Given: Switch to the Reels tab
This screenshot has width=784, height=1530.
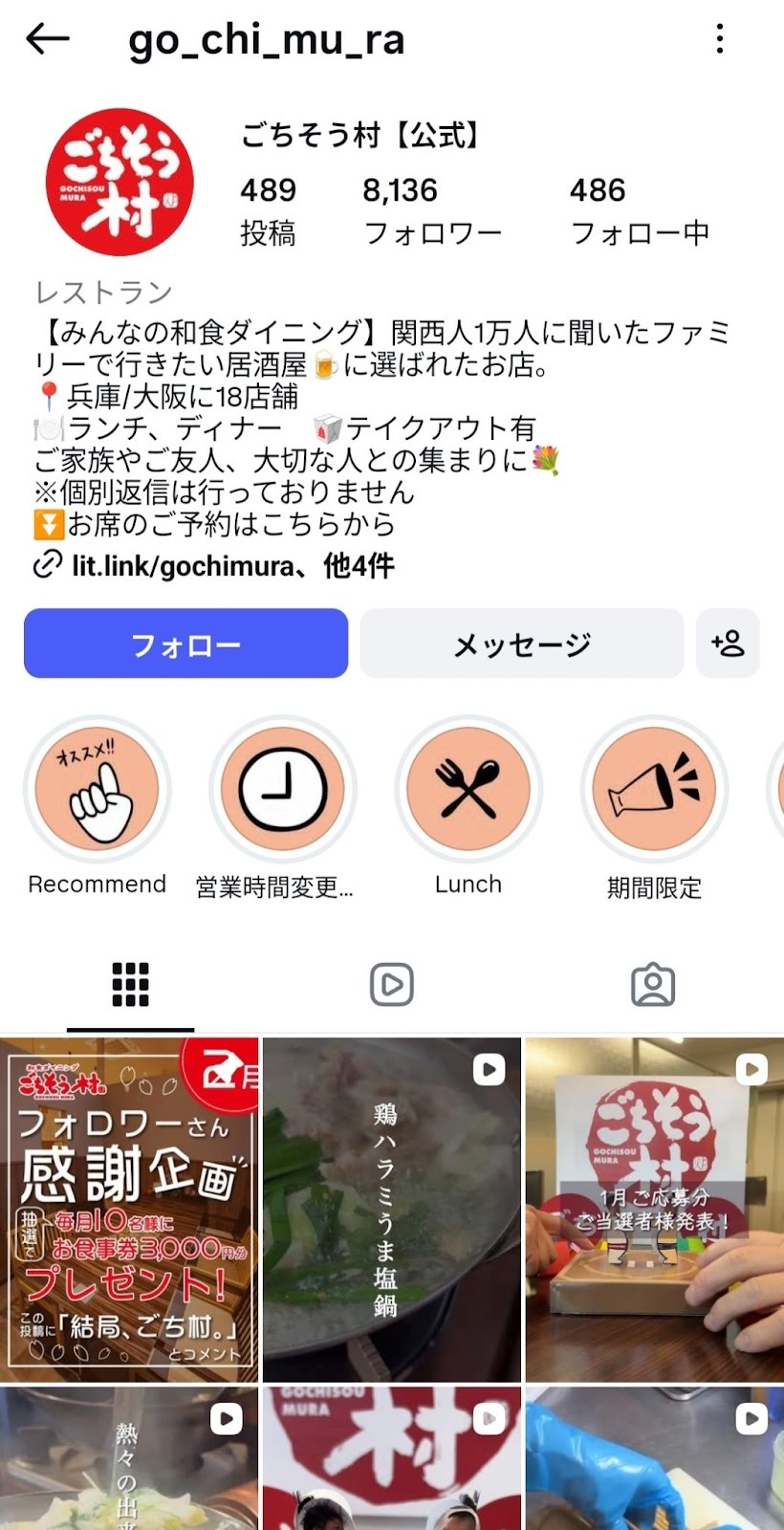Looking at the screenshot, I should 392,984.
